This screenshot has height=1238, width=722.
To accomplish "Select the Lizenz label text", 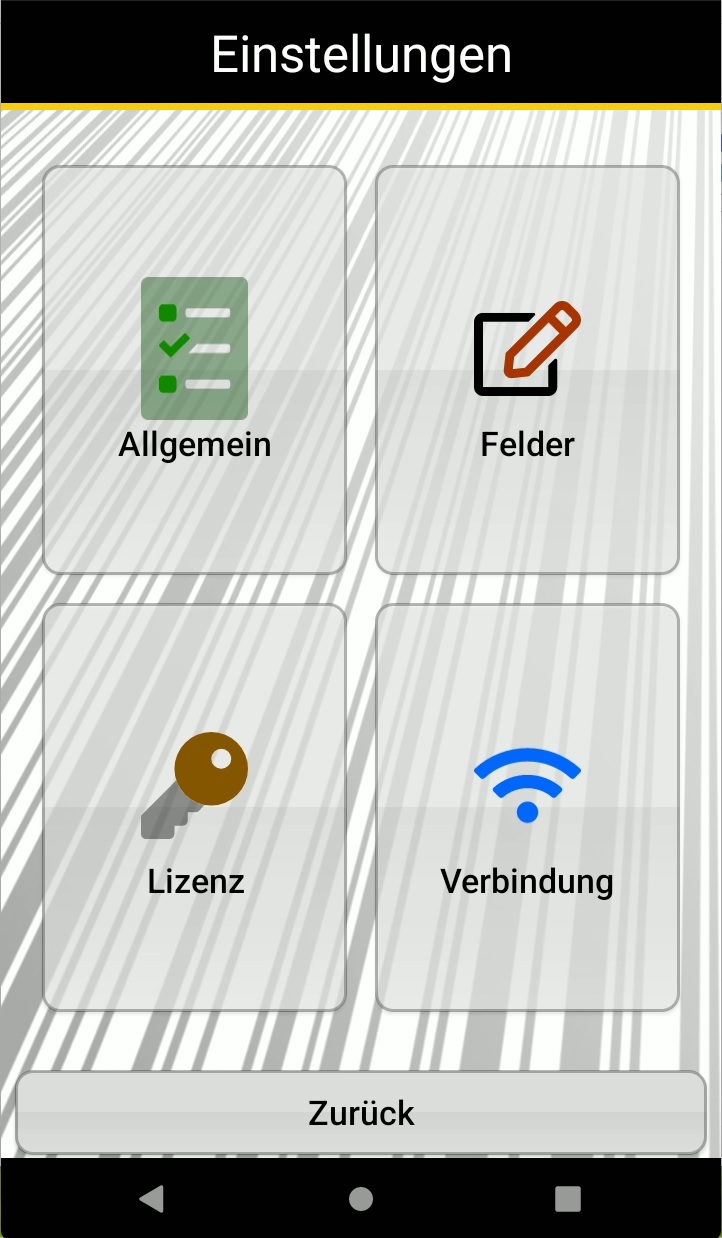I will click(x=196, y=881).
